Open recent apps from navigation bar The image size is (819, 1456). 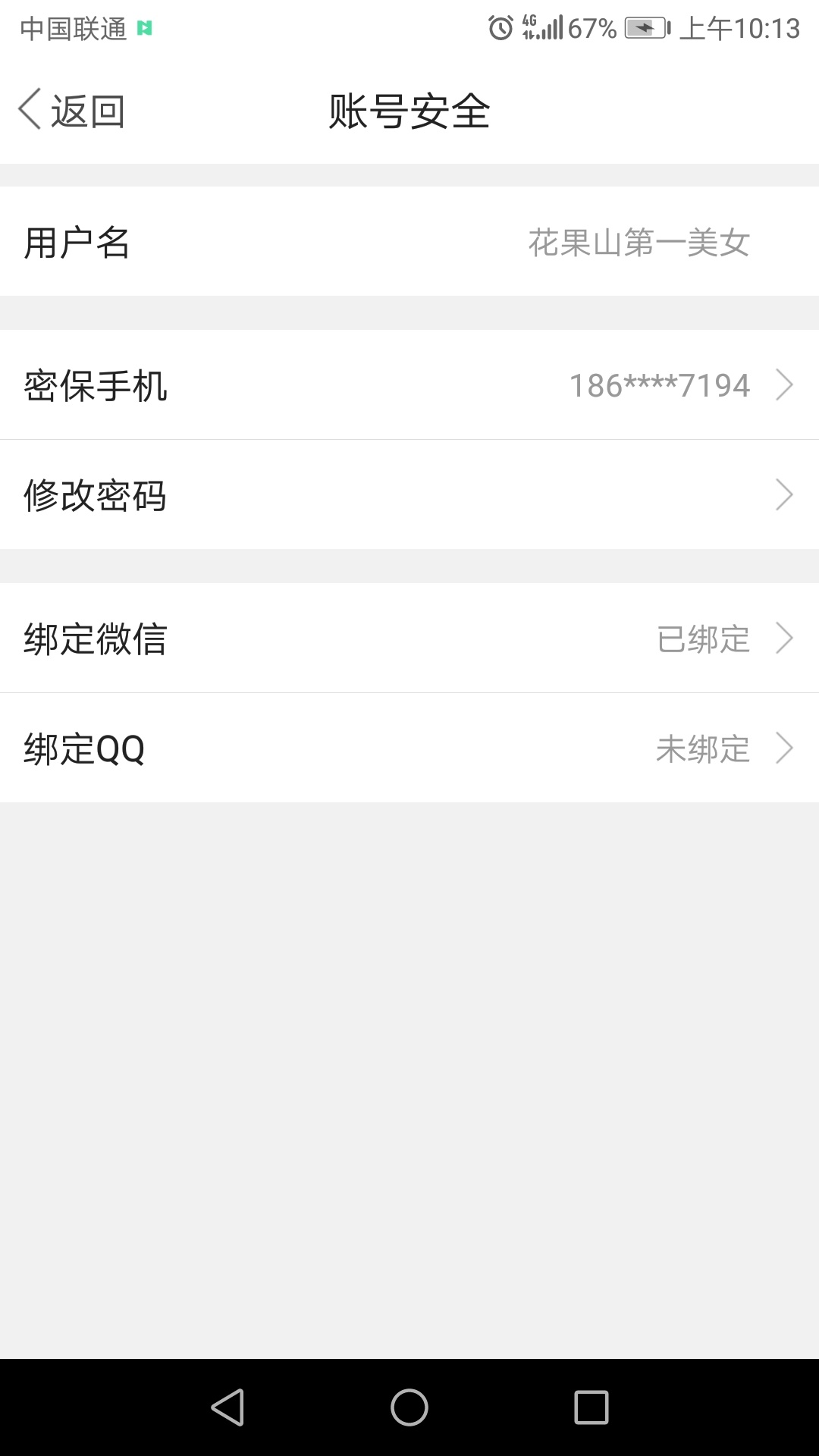coord(591,1407)
